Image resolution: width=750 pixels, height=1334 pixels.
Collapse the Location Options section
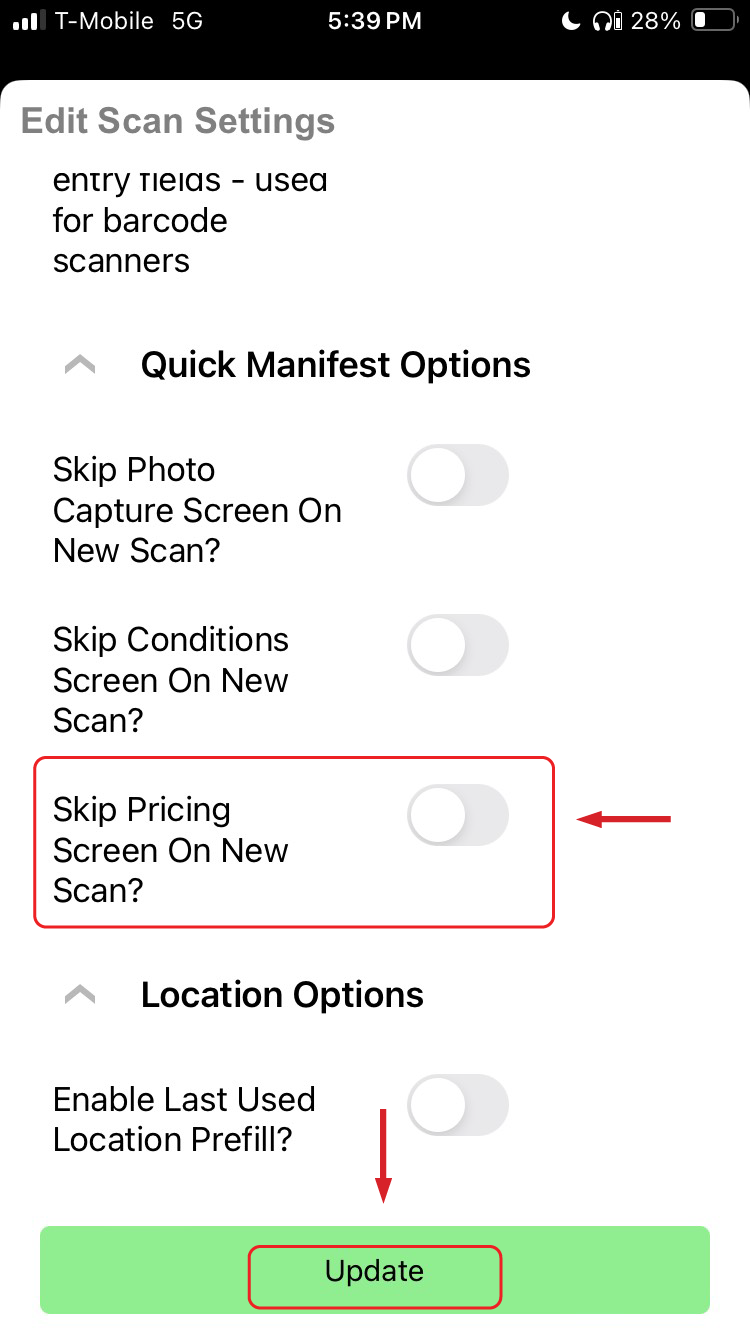[80, 995]
